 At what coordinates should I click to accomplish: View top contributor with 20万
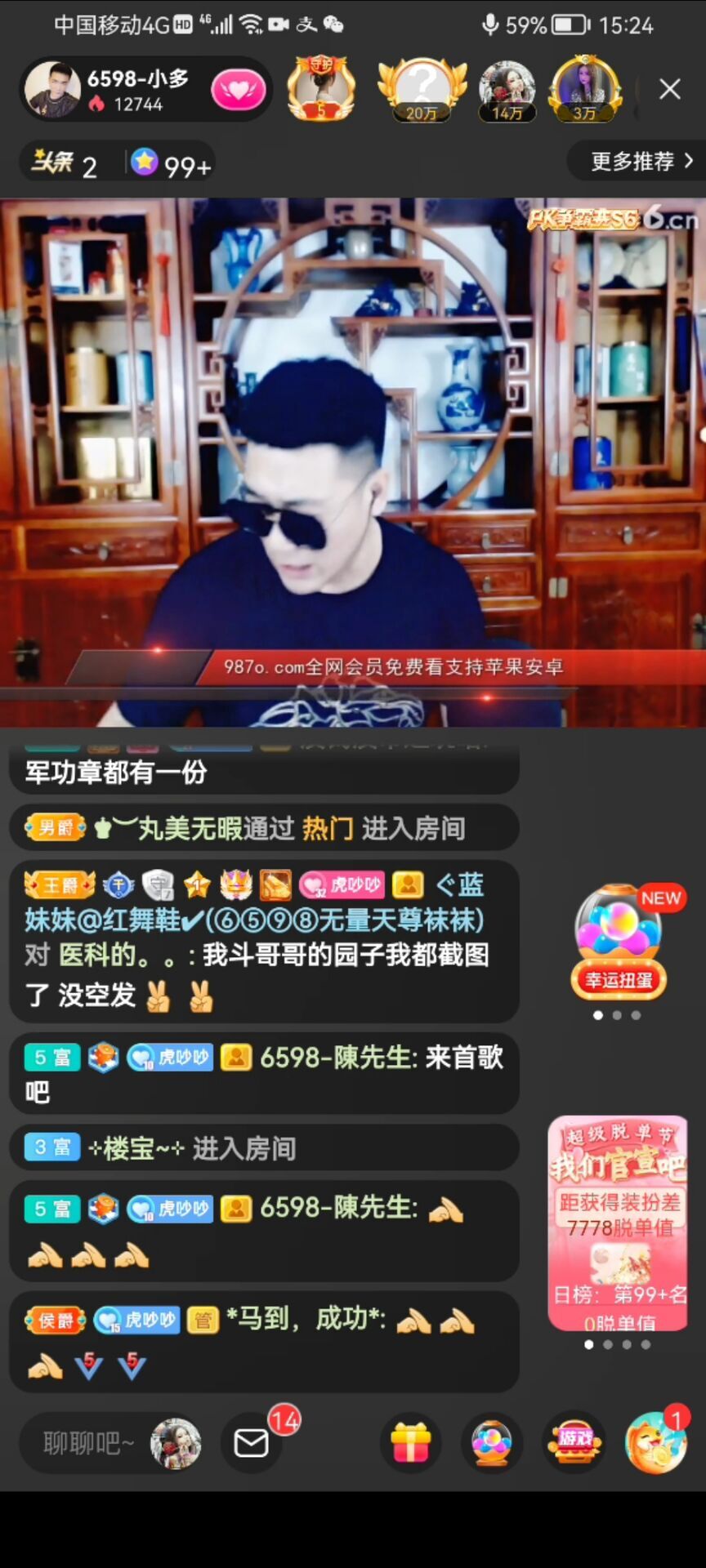pos(422,88)
